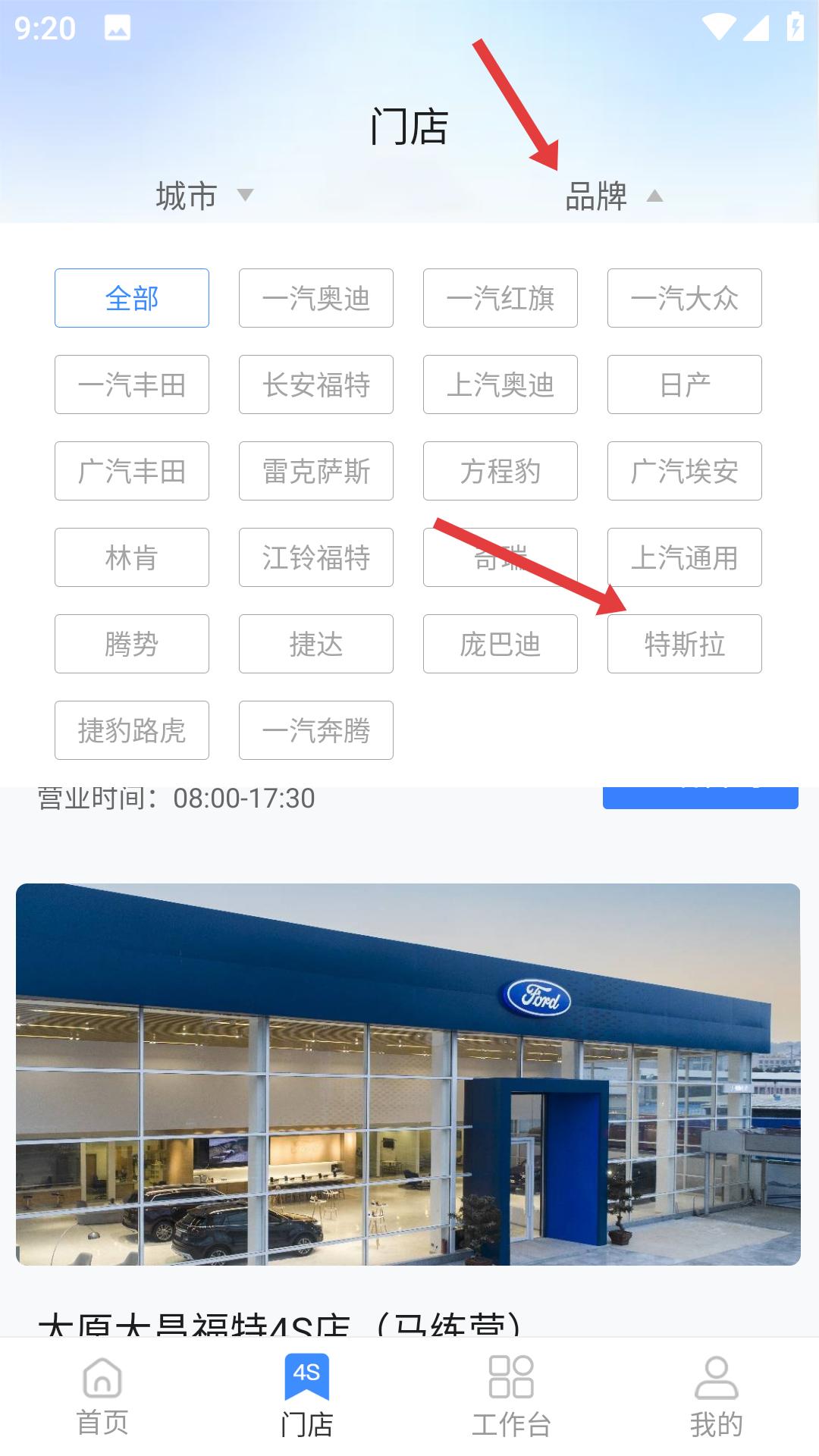Viewport: 819px width, 1456px height.
Task: Collapse the 品牌 brand filter
Action: pyautogui.click(x=613, y=196)
